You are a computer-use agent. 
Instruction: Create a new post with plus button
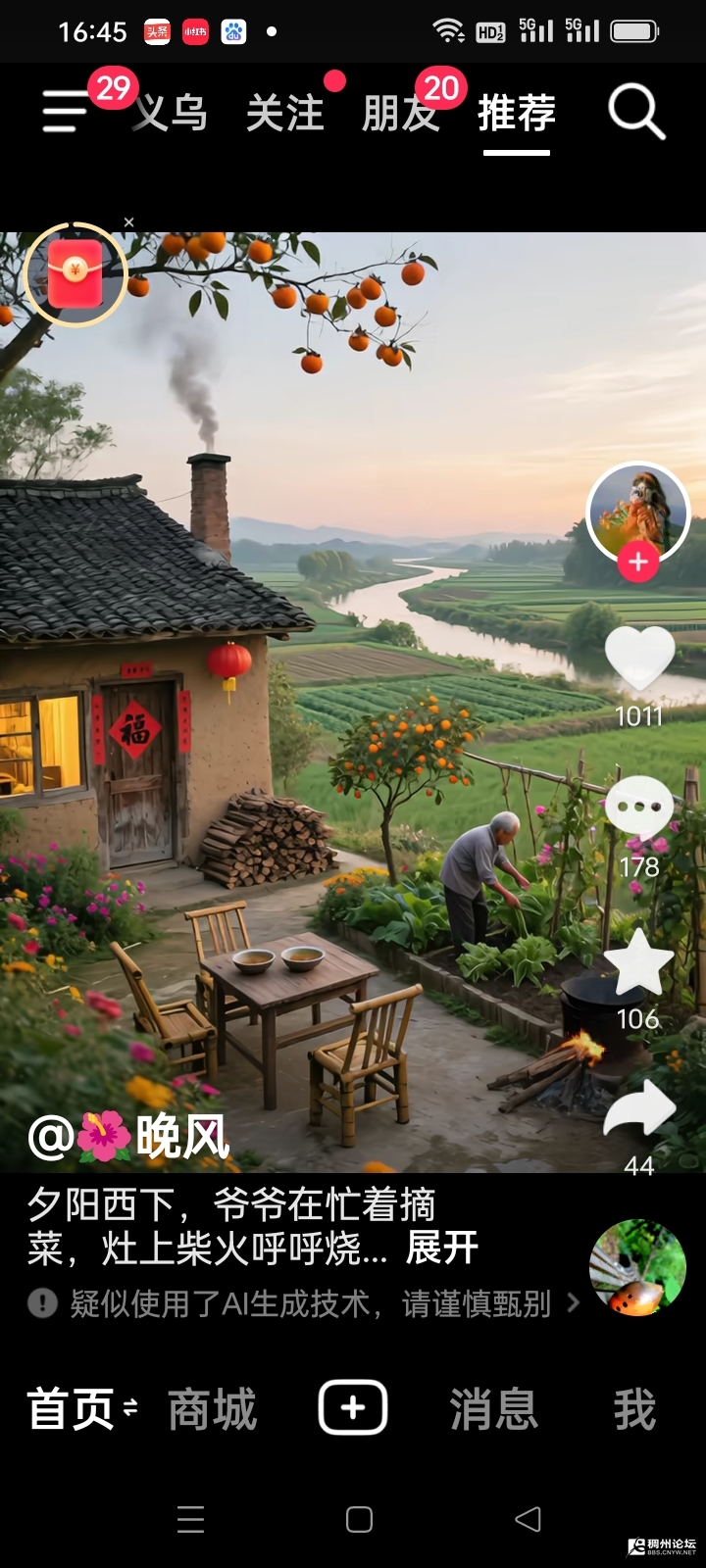pos(353,1408)
